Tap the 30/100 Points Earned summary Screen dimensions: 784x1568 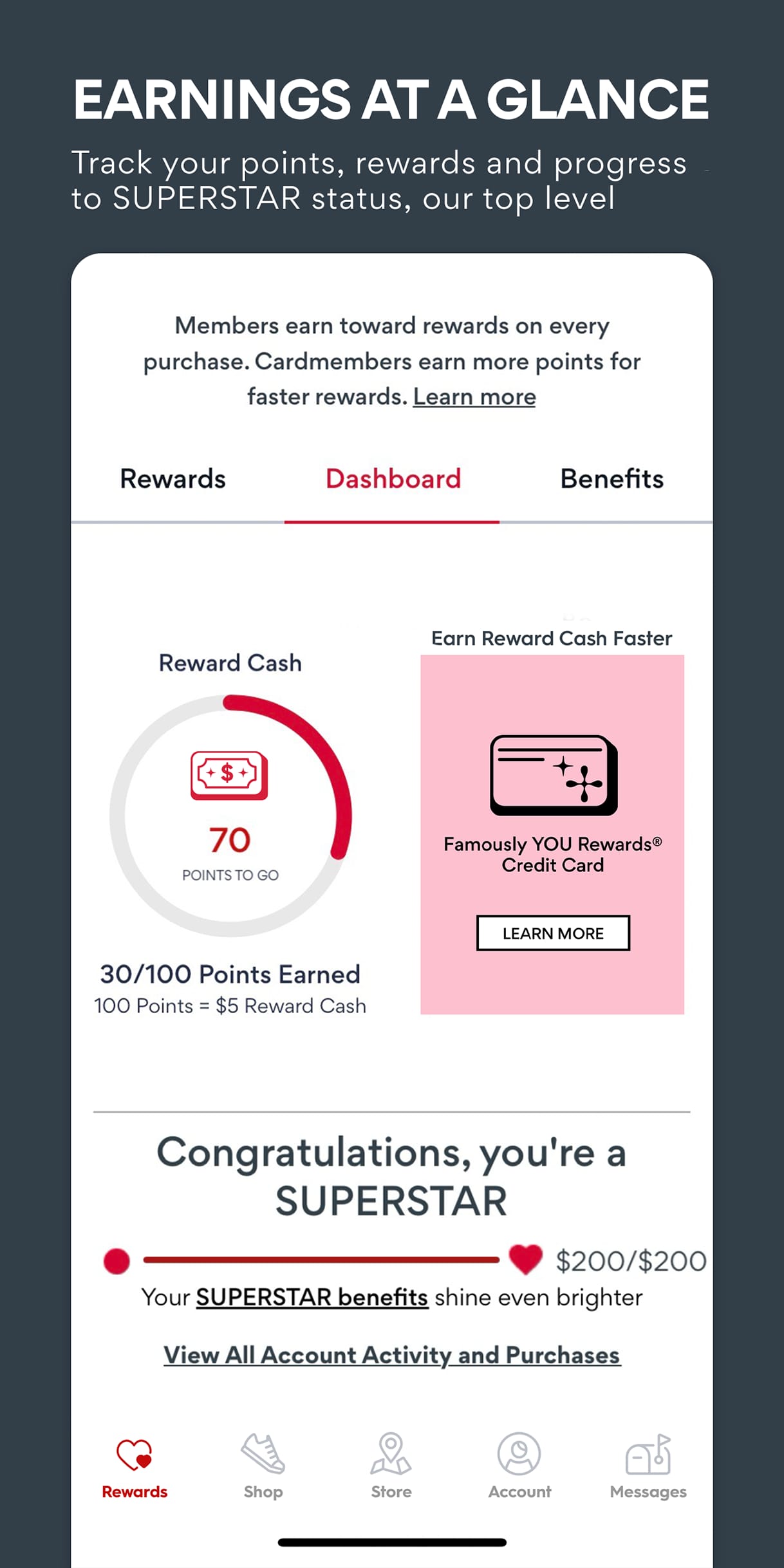230,974
